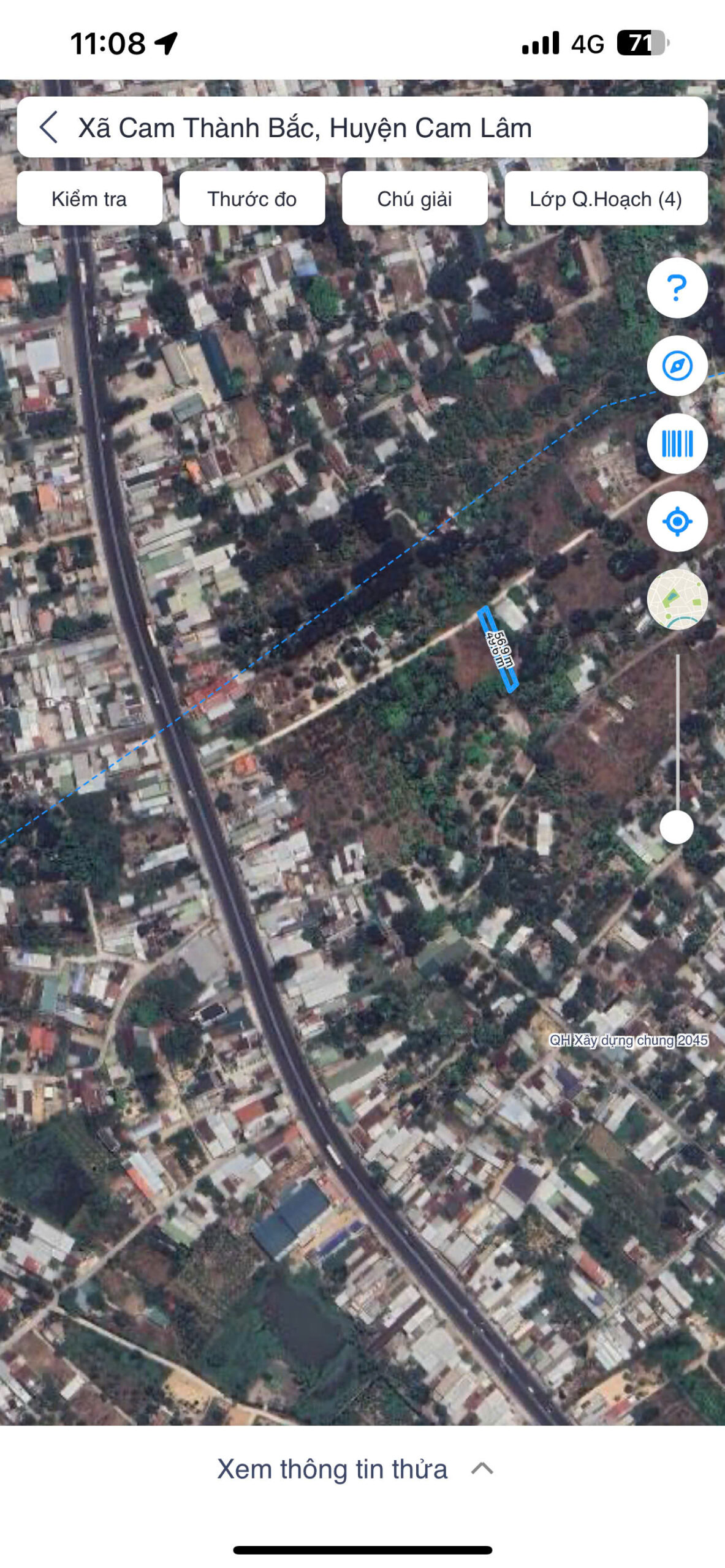
Task: Switch map type via the round map thumbnail
Action: coord(677,599)
